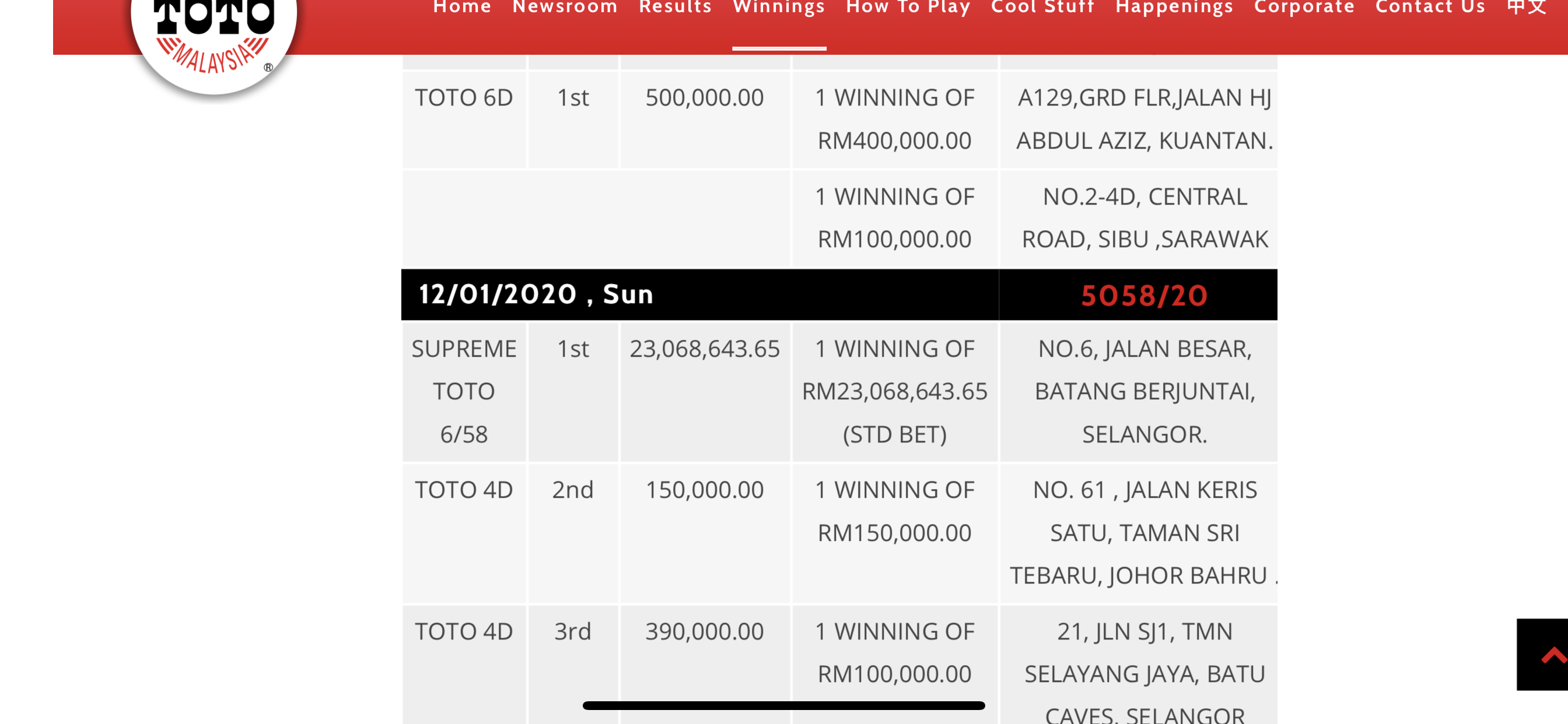
Task: Visit the Cool Stuff section
Action: pyautogui.click(x=1042, y=6)
